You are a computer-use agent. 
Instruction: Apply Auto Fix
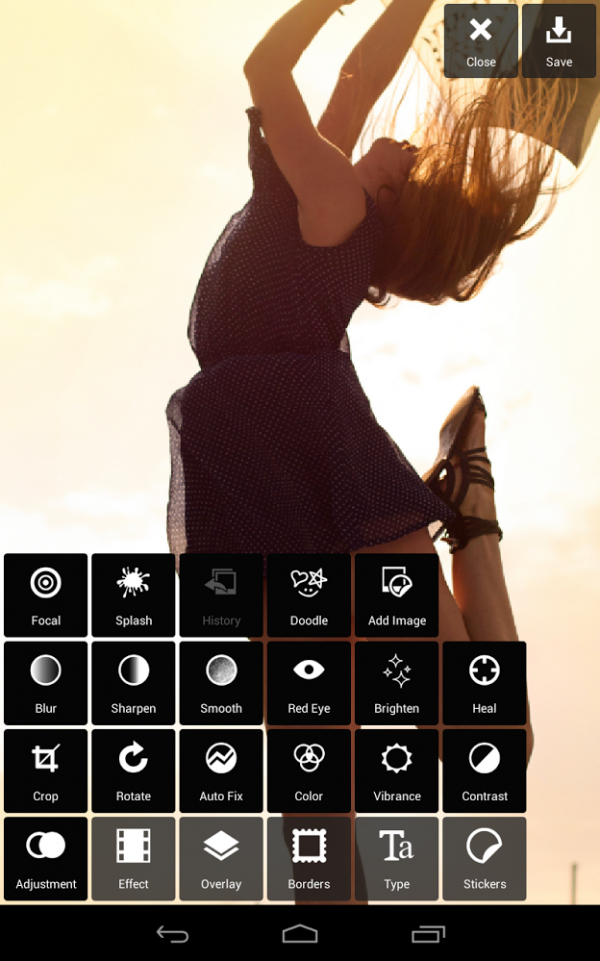tap(221, 771)
